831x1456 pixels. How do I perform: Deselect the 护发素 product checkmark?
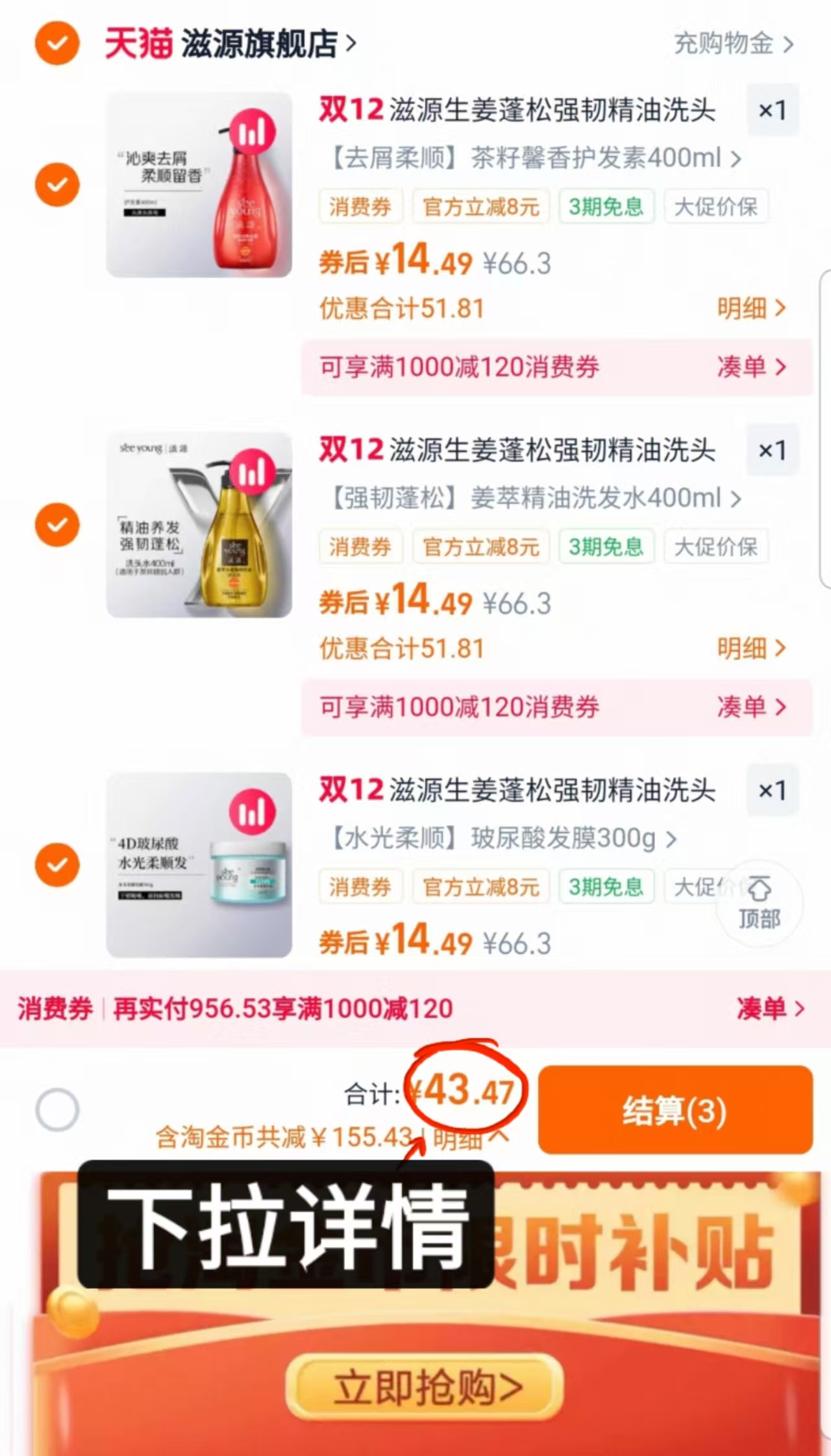click(57, 184)
